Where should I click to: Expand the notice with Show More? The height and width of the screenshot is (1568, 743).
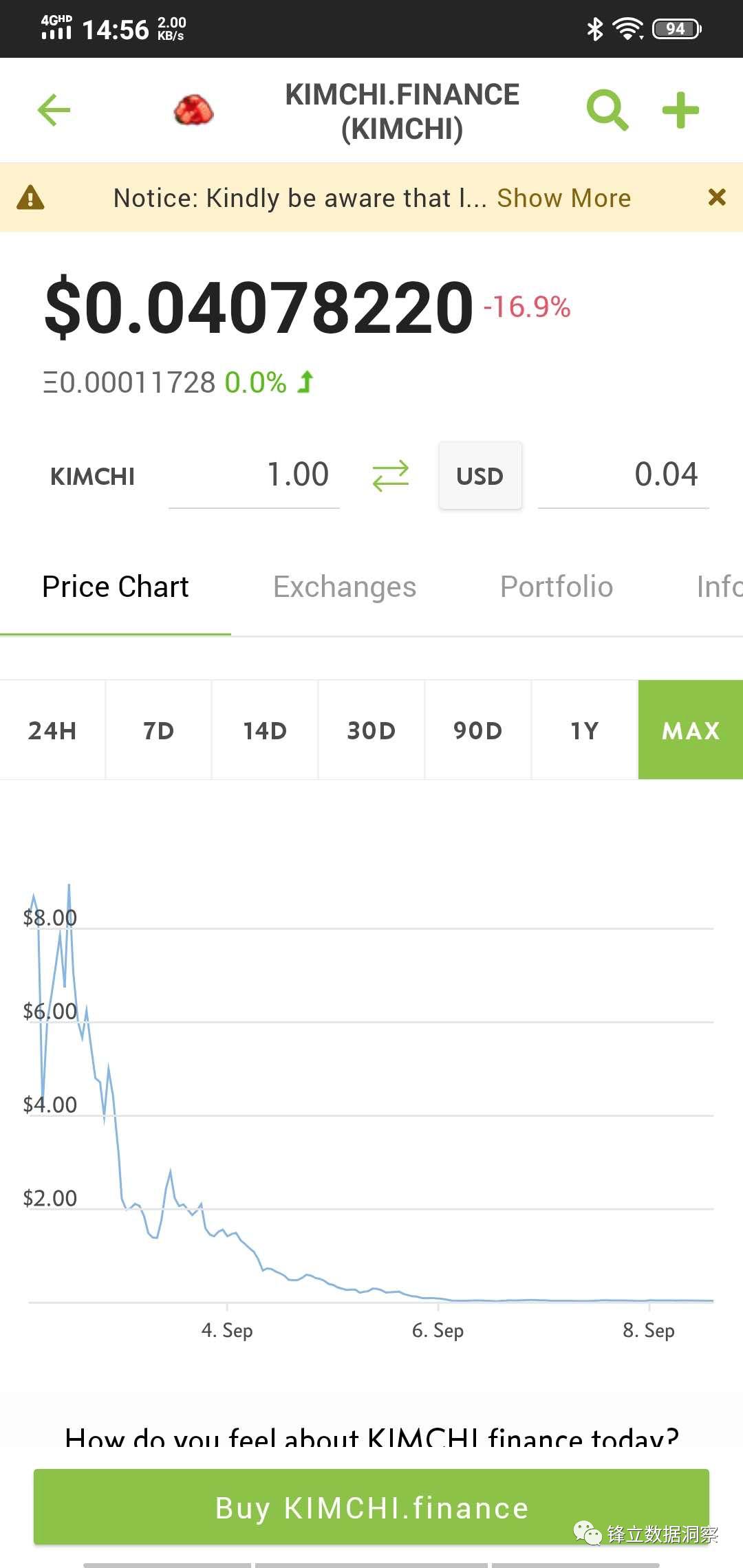[x=564, y=198]
